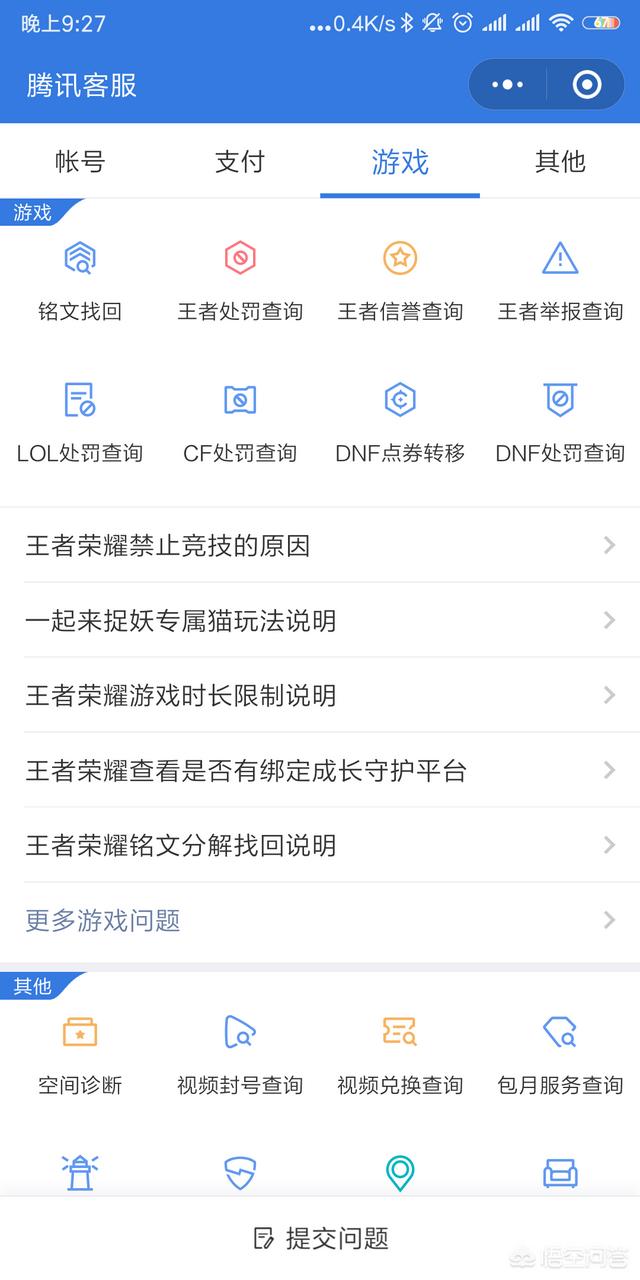Switch to the 帐号 tab

80,162
